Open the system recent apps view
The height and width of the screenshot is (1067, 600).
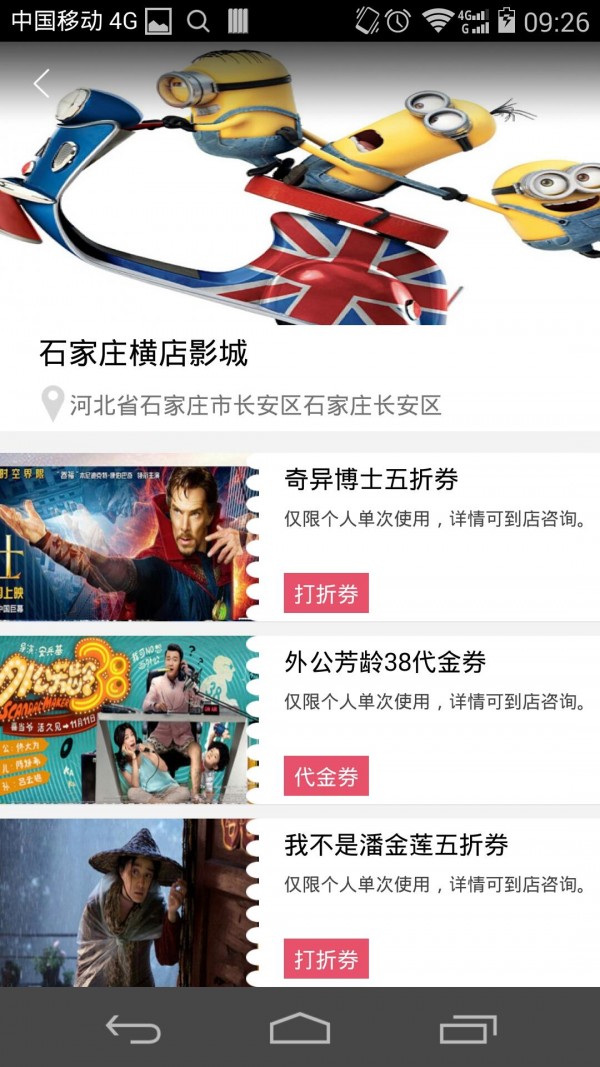(x=467, y=1028)
